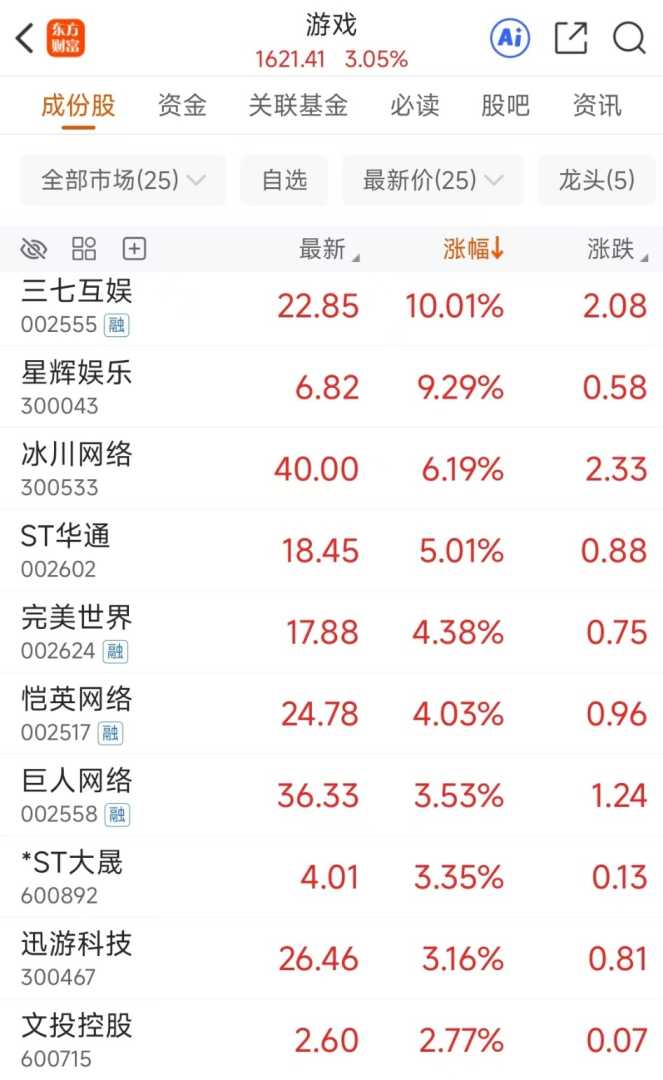Expand the 最新价(25) dropdown
The image size is (663, 1080).
coord(433,181)
